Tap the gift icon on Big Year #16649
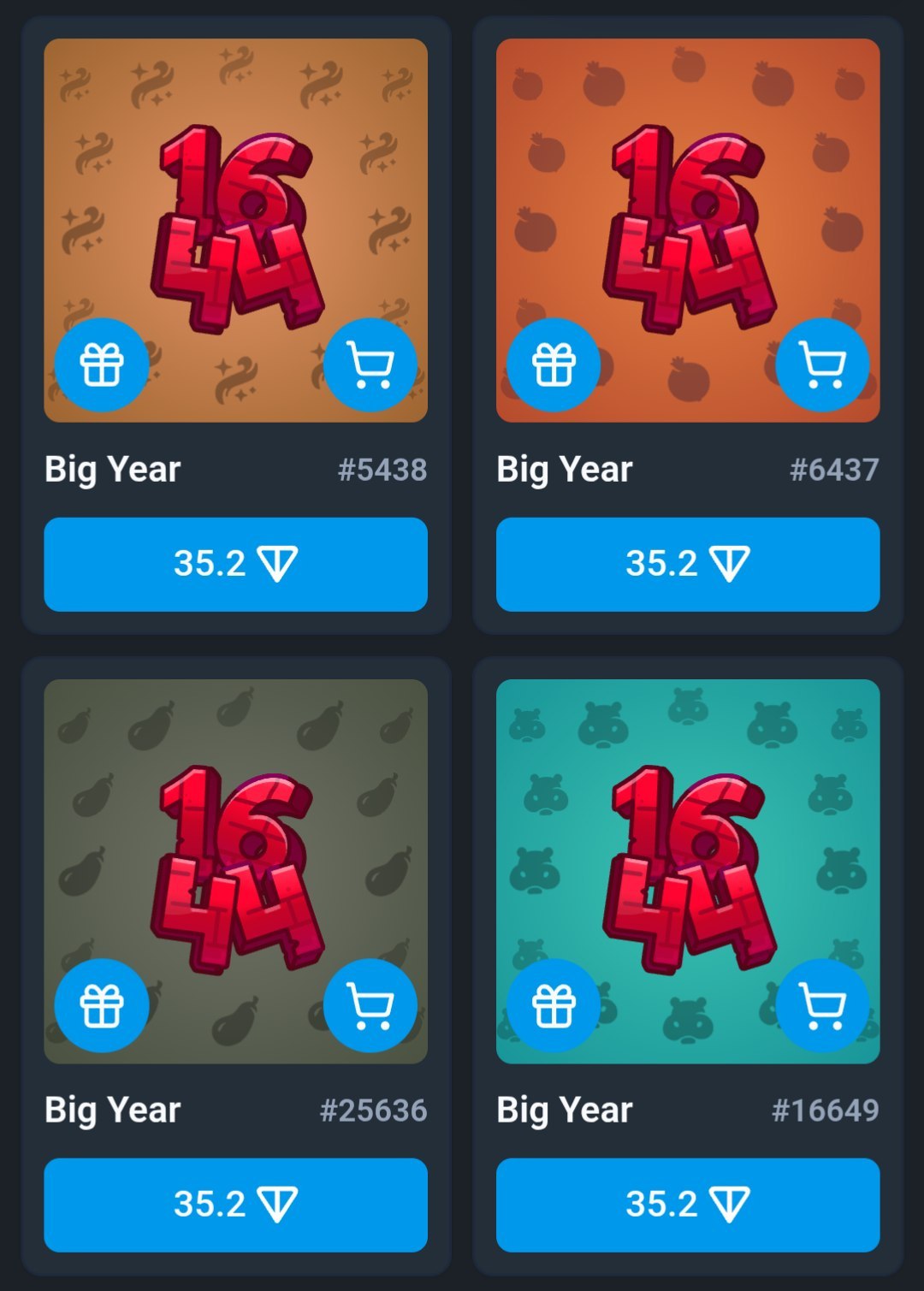Image resolution: width=924 pixels, height=1291 pixels. point(554,1006)
